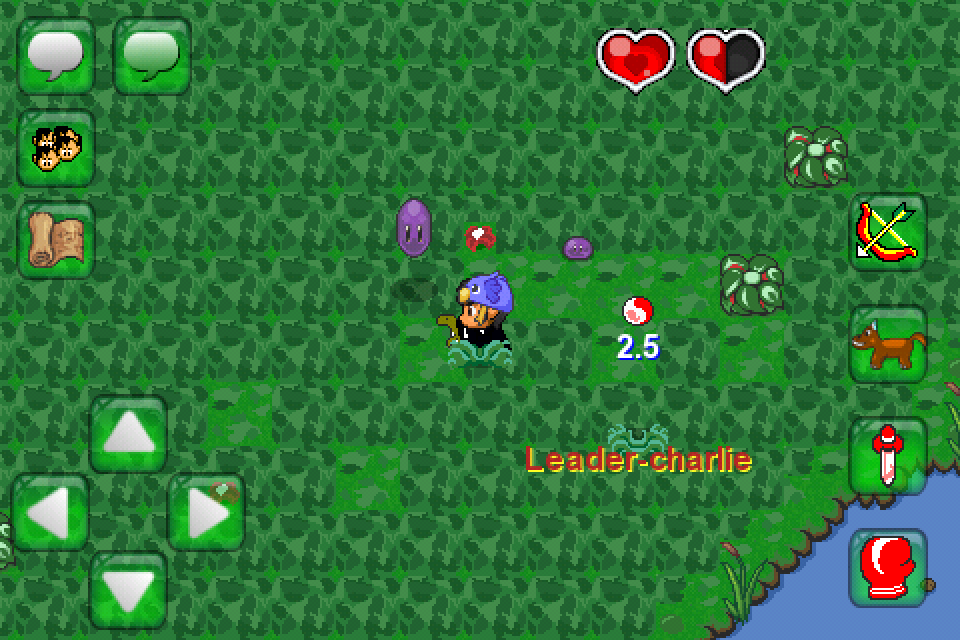Image resolution: width=960 pixels, height=640 pixels.
Task: Use the red sword attack
Action: click(888, 456)
